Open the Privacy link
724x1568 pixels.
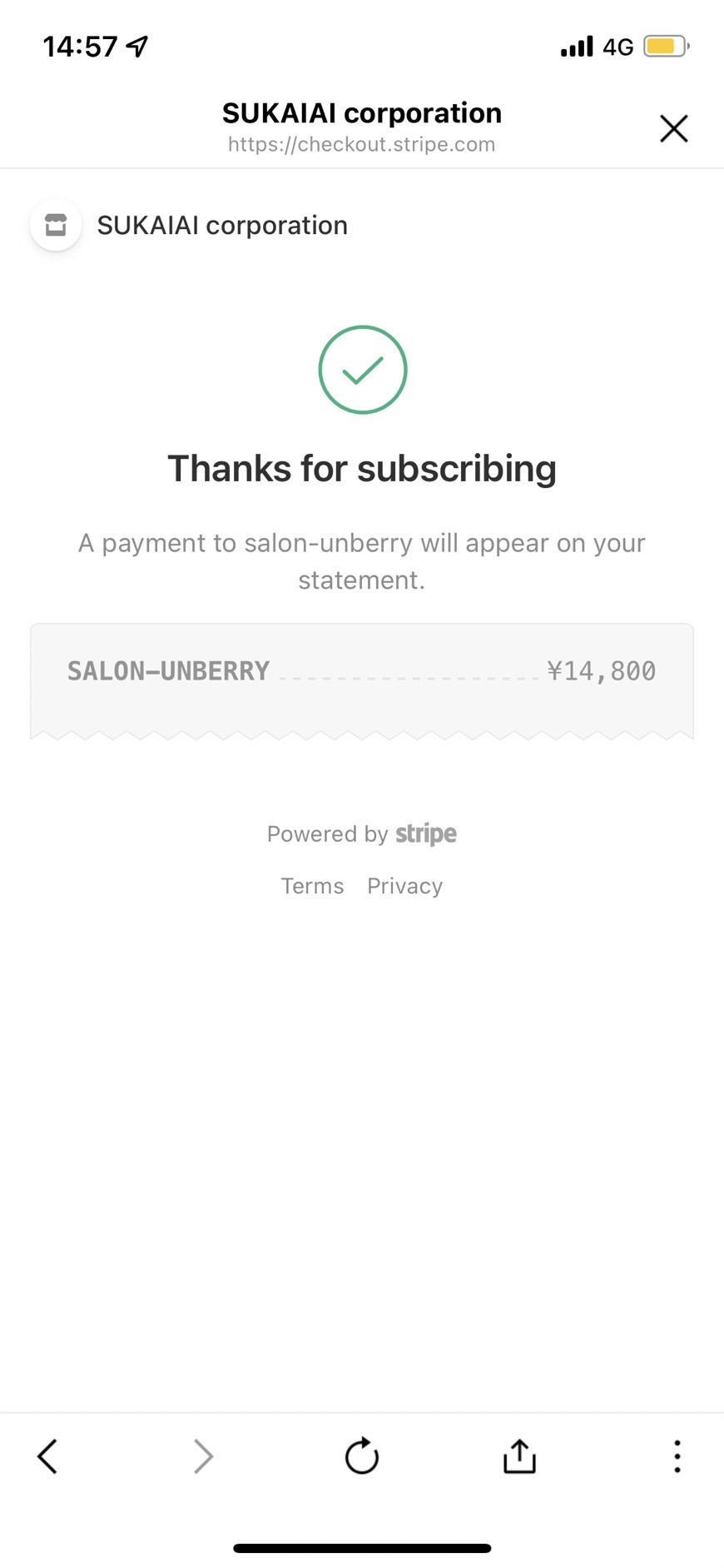pyautogui.click(x=404, y=886)
